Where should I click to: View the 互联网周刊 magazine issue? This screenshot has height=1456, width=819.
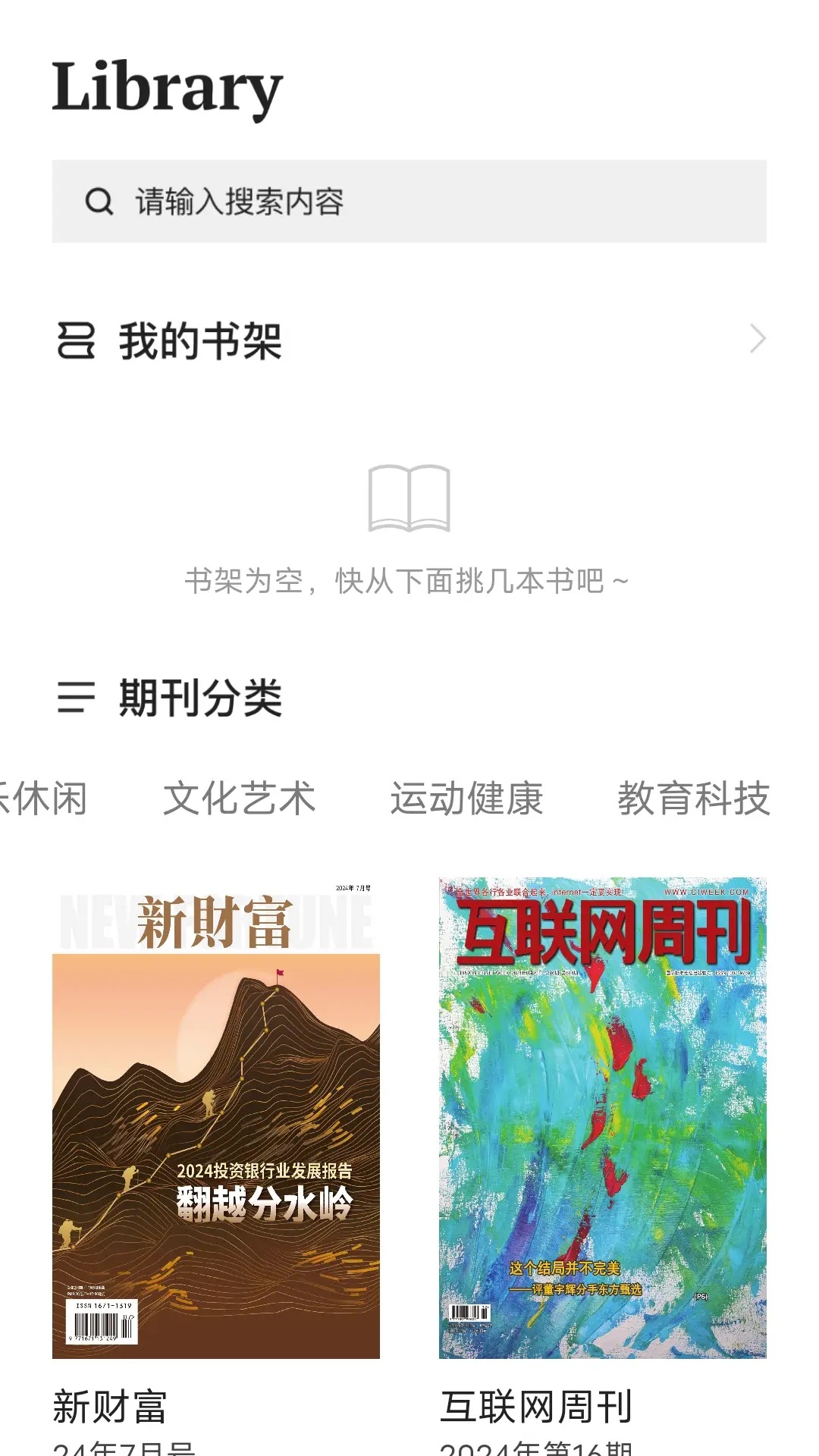click(603, 1118)
